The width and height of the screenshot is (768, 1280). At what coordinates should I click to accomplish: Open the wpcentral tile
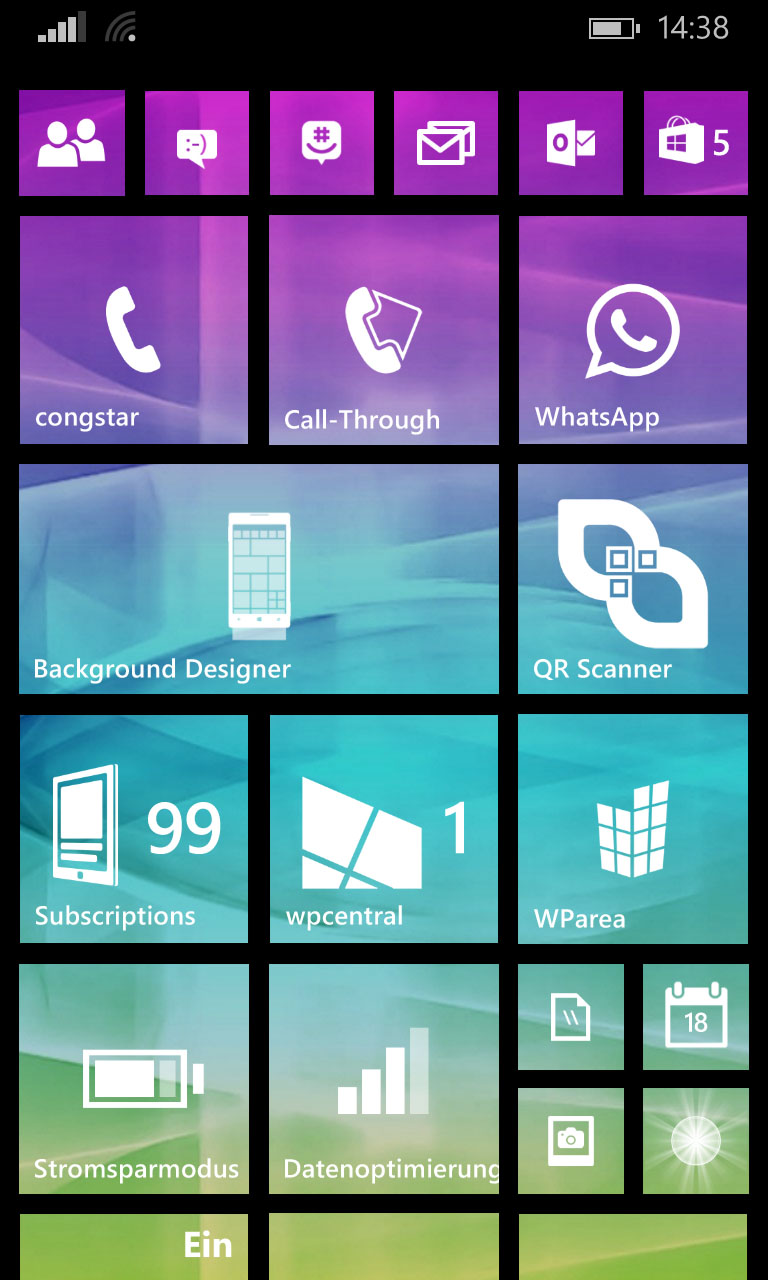click(384, 829)
